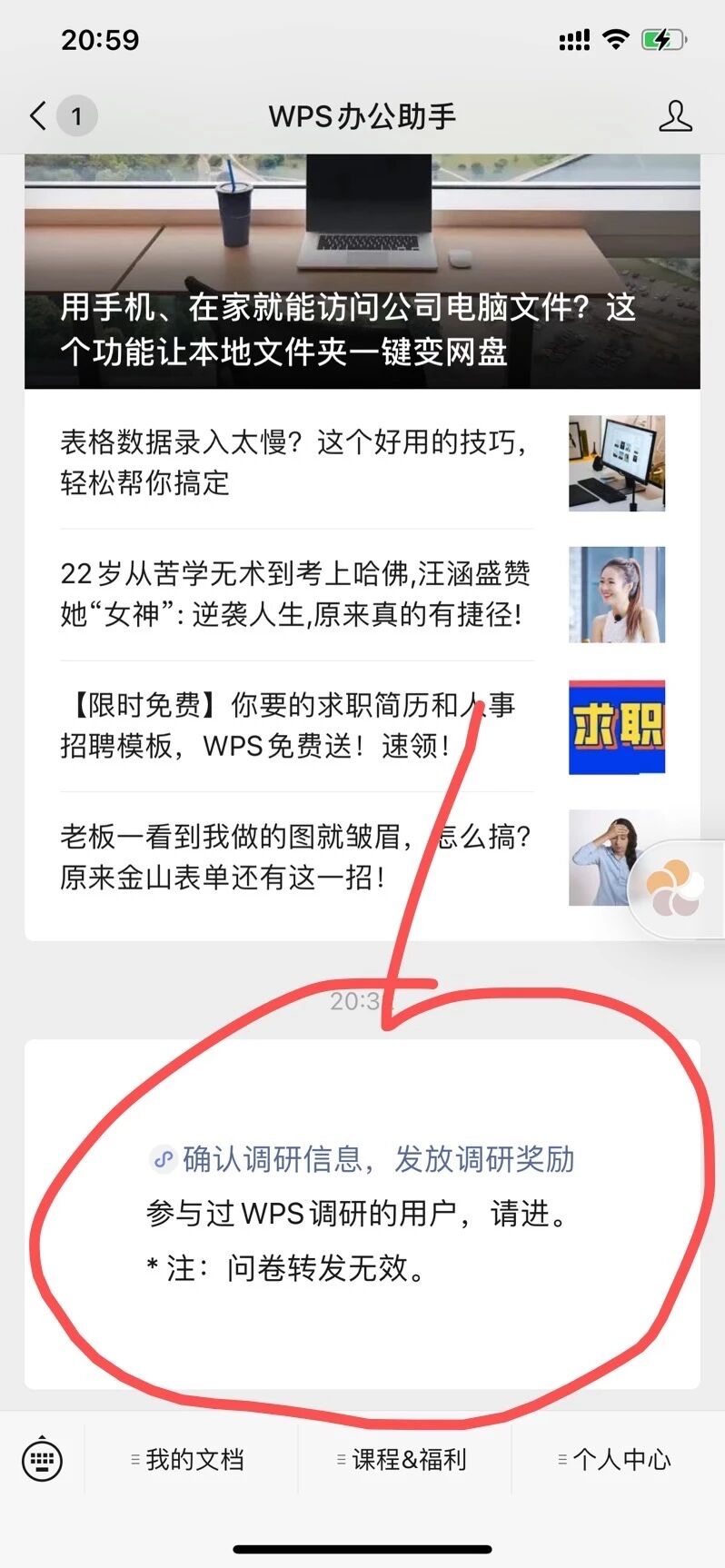
Task: Open article 表格数据录入太慢
Action: click(362, 463)
